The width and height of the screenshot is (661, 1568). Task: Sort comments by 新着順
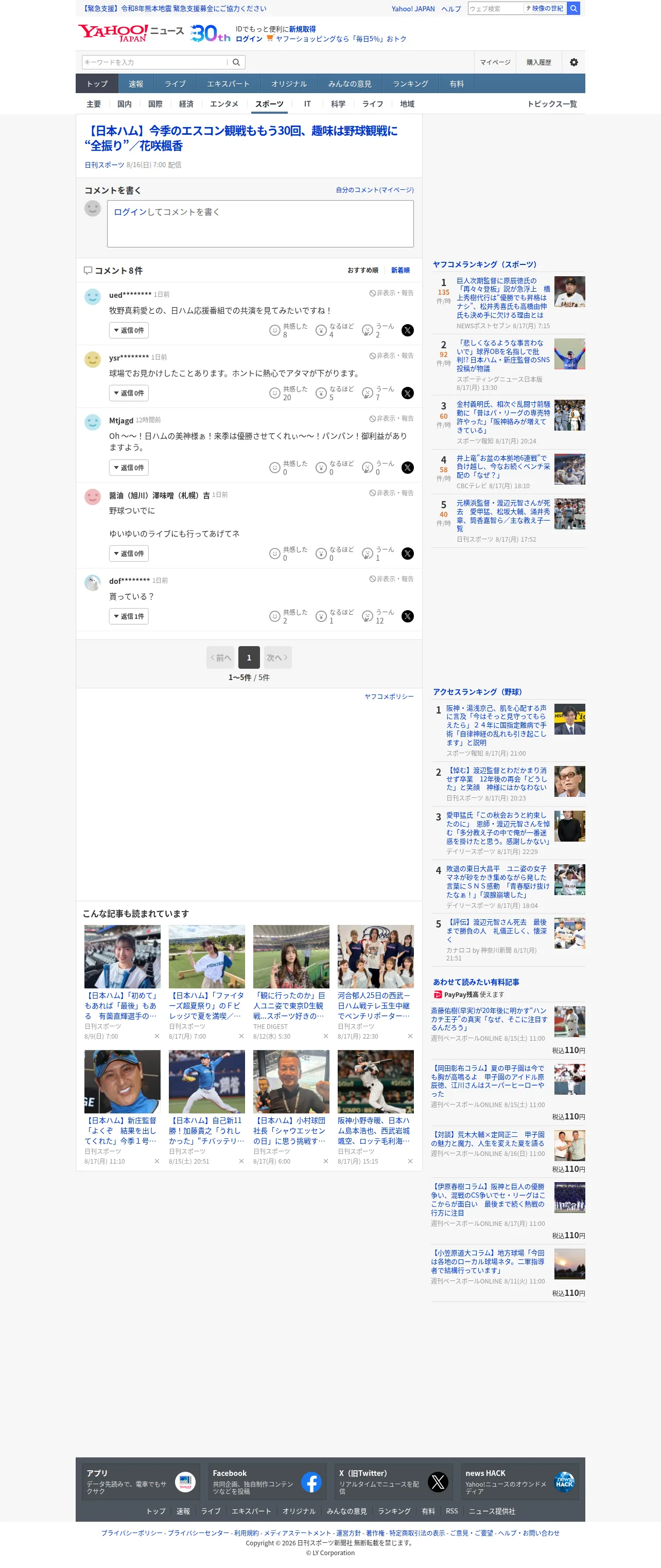tap(401, 270)
